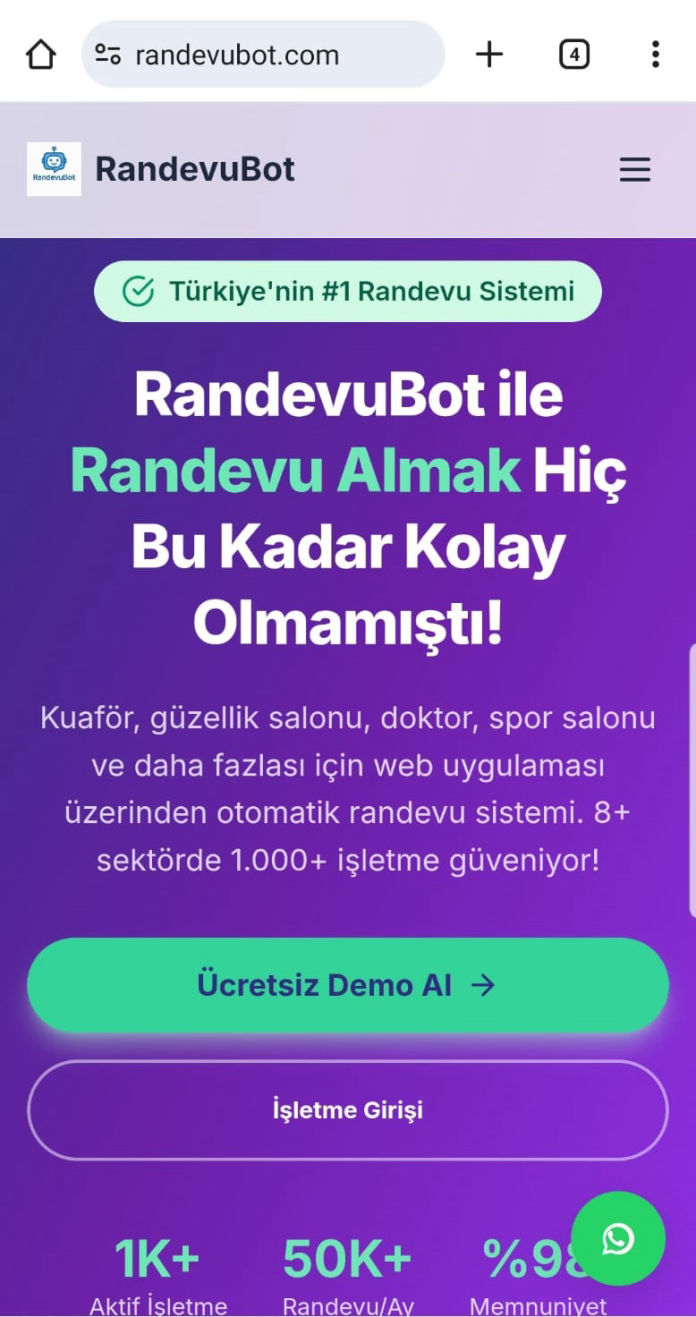Open the RandevuBot hamburger menu
This screenshot has width=696, height=1317.
(x=635, y=170)
